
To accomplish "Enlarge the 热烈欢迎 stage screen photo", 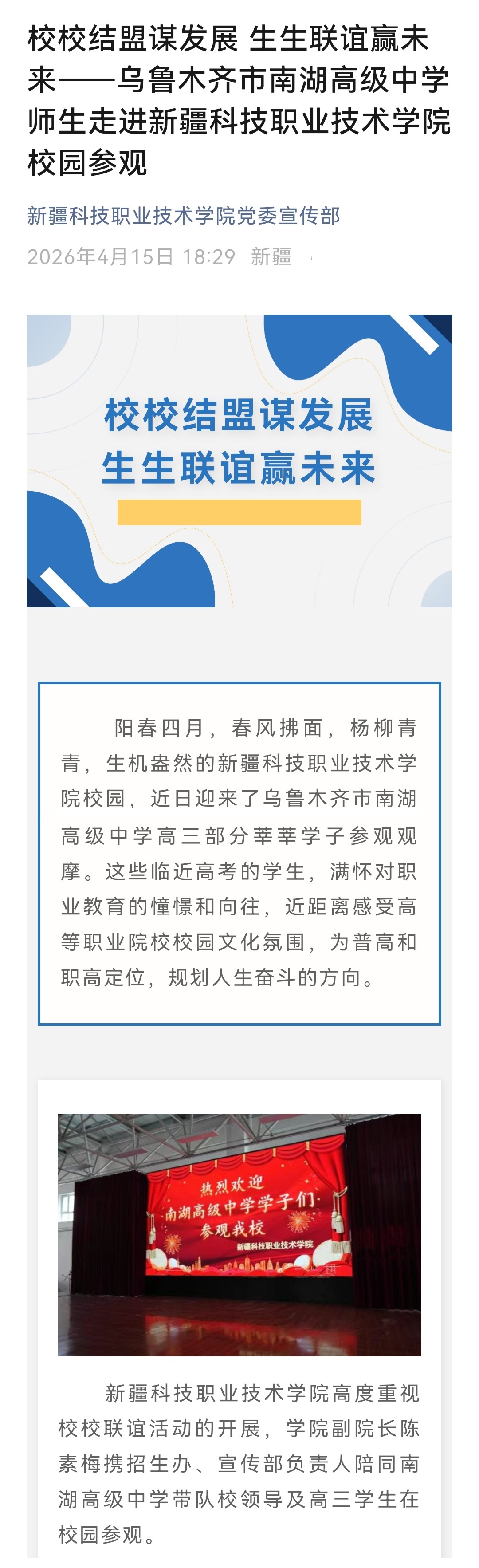I will click(239, 1234).
